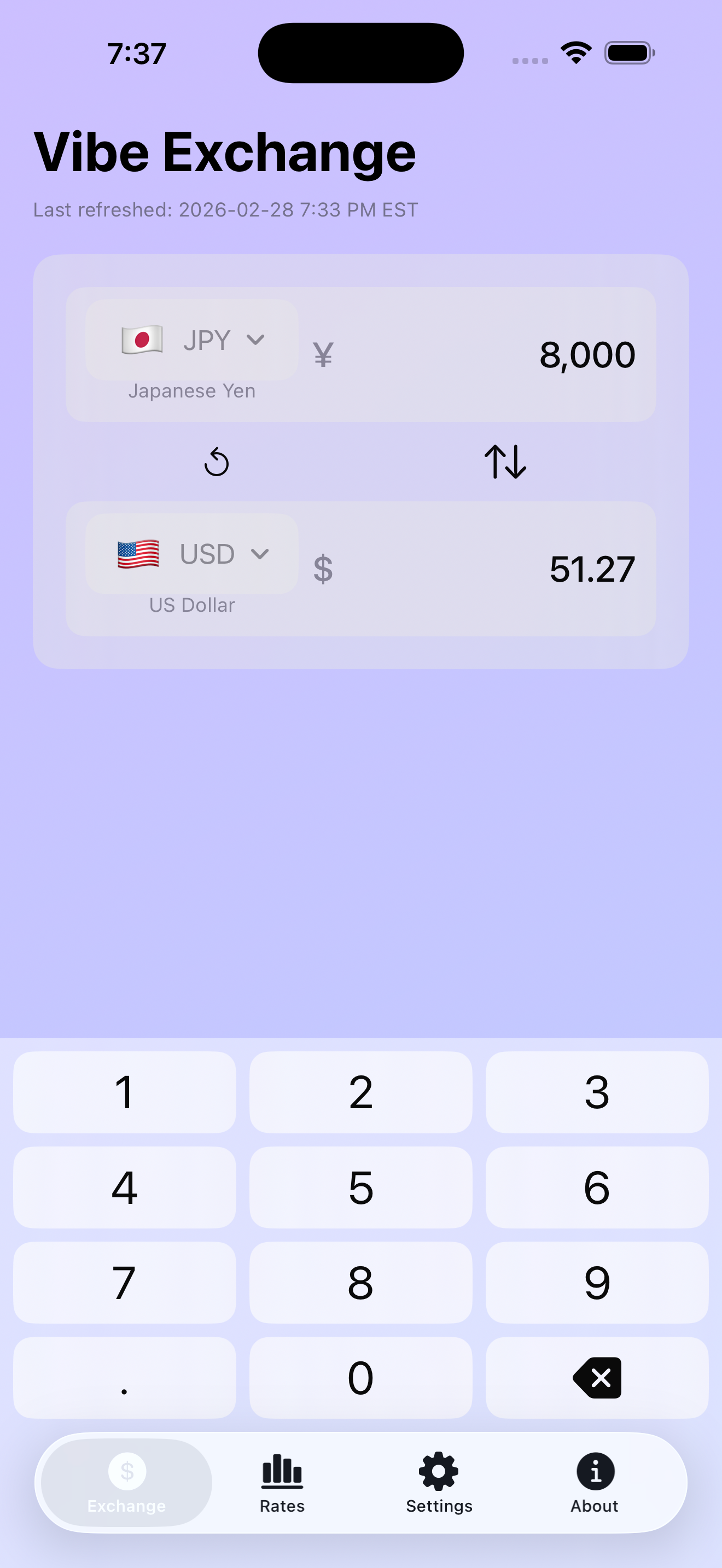The width and height of the screenshot is (722, 1568).
Task: Tap the refresh rates icon
Action: pos(217,463)
